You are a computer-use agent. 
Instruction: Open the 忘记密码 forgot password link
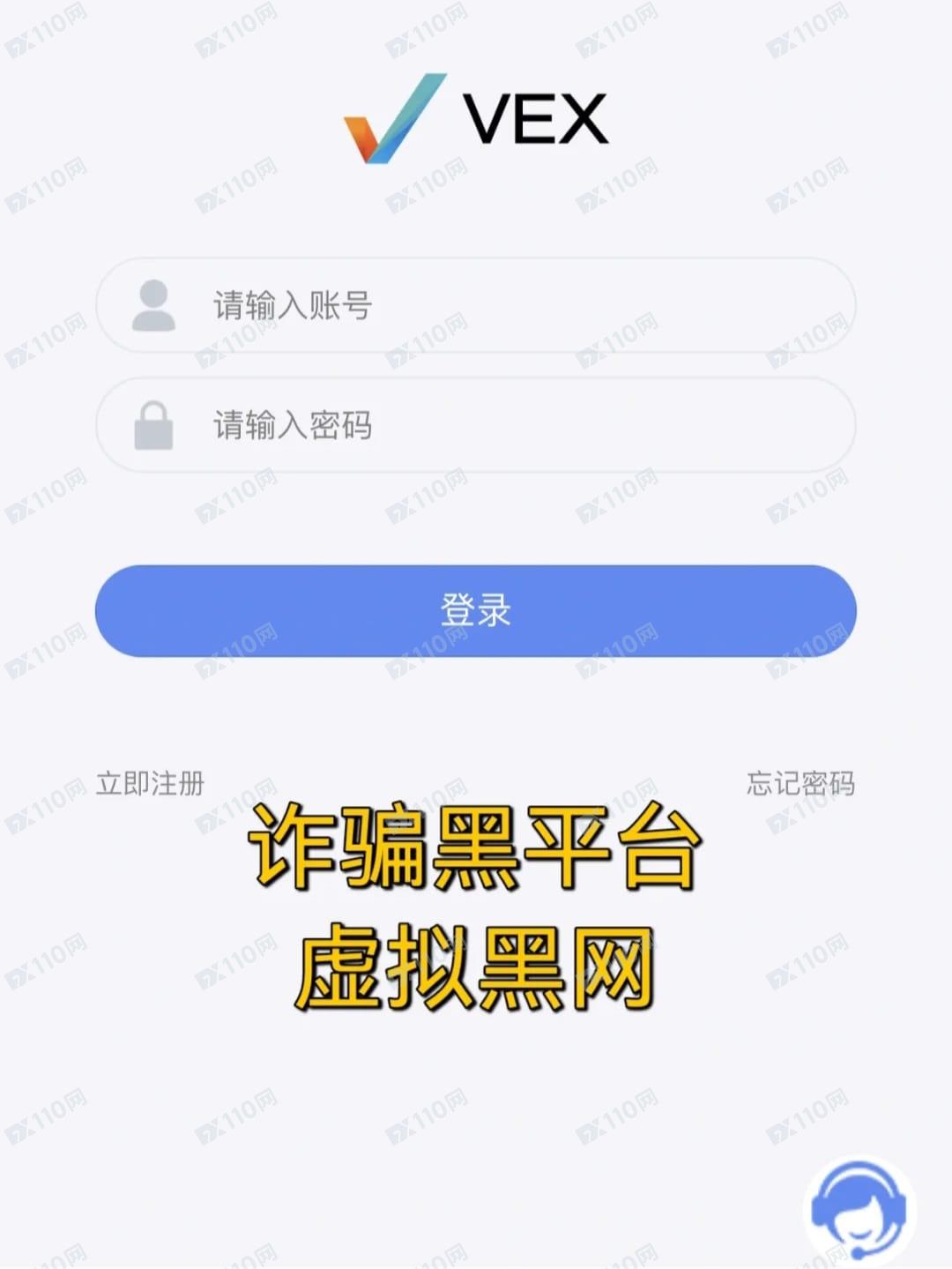[x=800, y=783]
